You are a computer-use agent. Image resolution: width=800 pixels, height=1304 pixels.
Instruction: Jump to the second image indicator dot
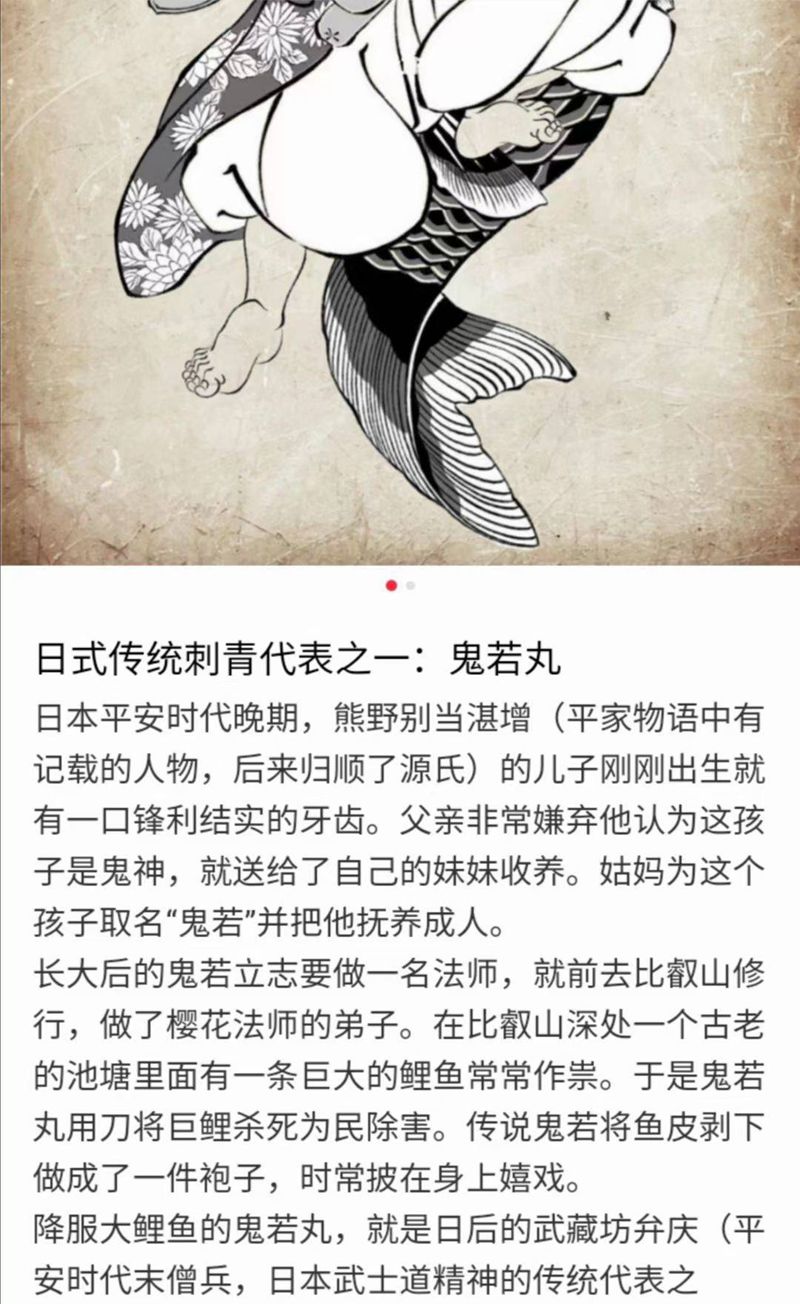[x=411, y=585]
